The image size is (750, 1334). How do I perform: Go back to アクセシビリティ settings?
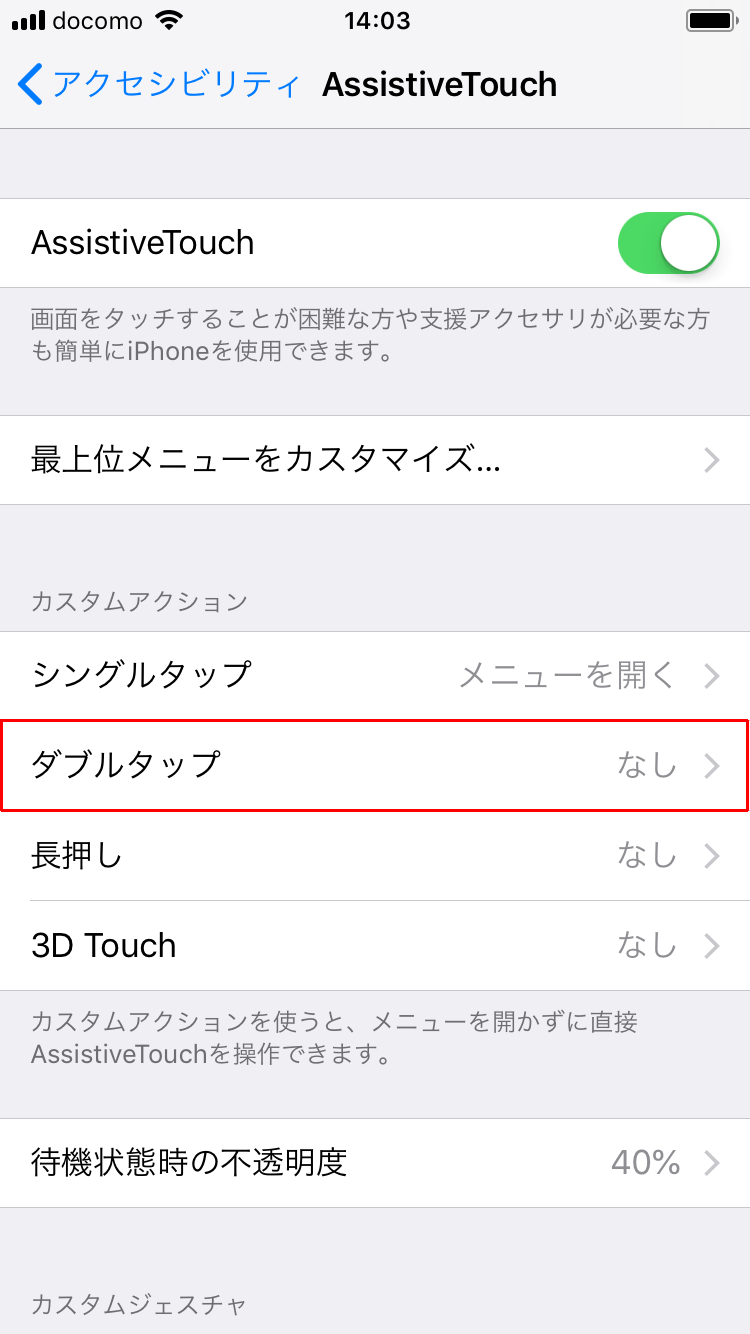[x=160, y=84]
